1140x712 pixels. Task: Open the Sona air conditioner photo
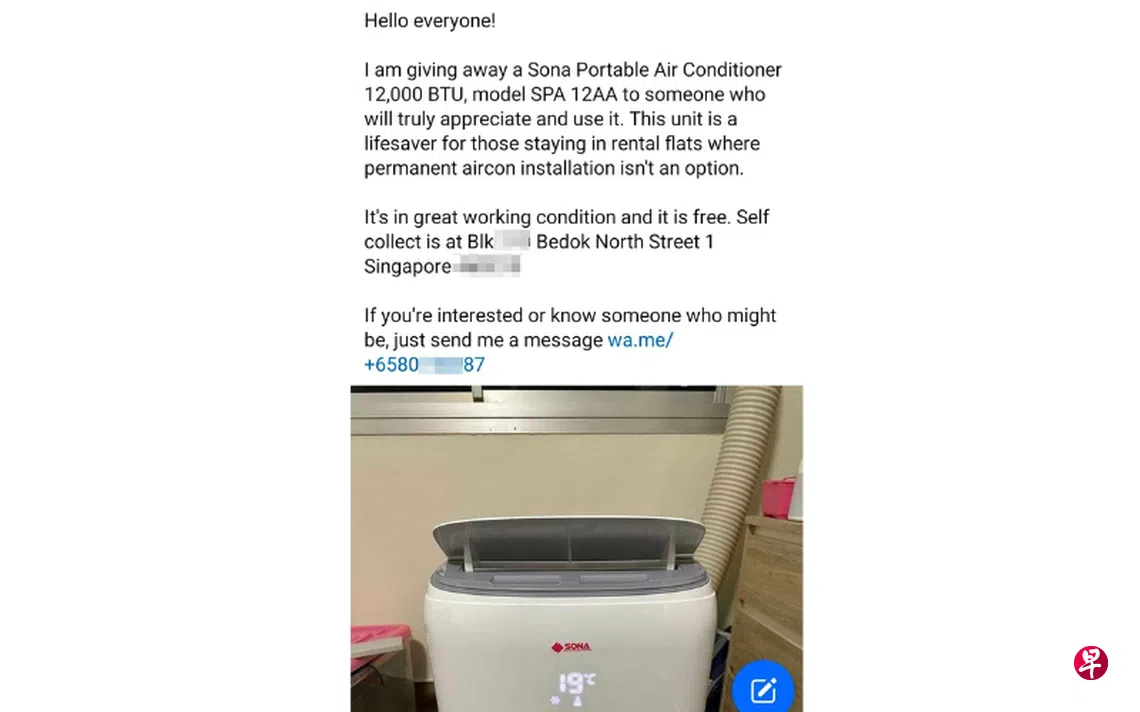click(577, 548)
